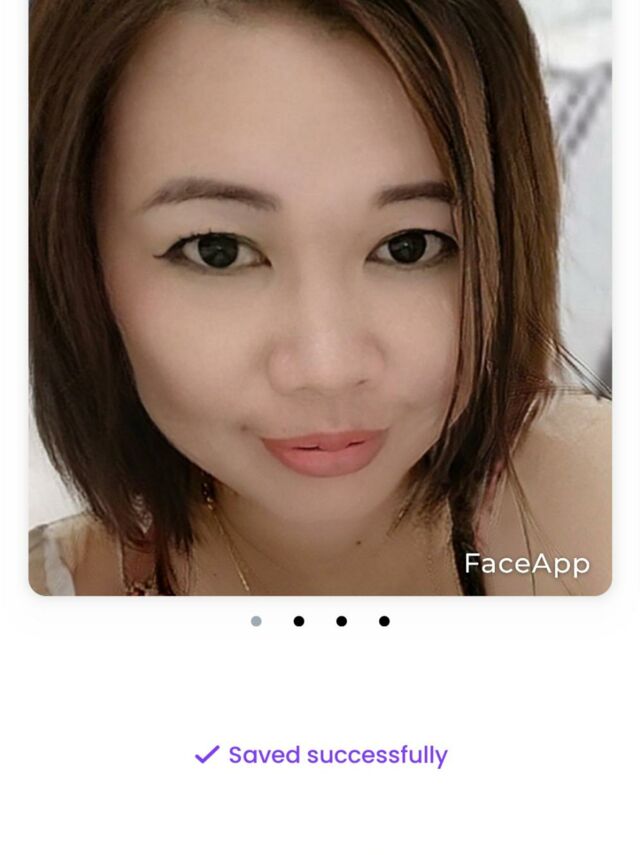640x855 pixels.
Task: Select the second page indicator dot
Action: tap(299, 621)
